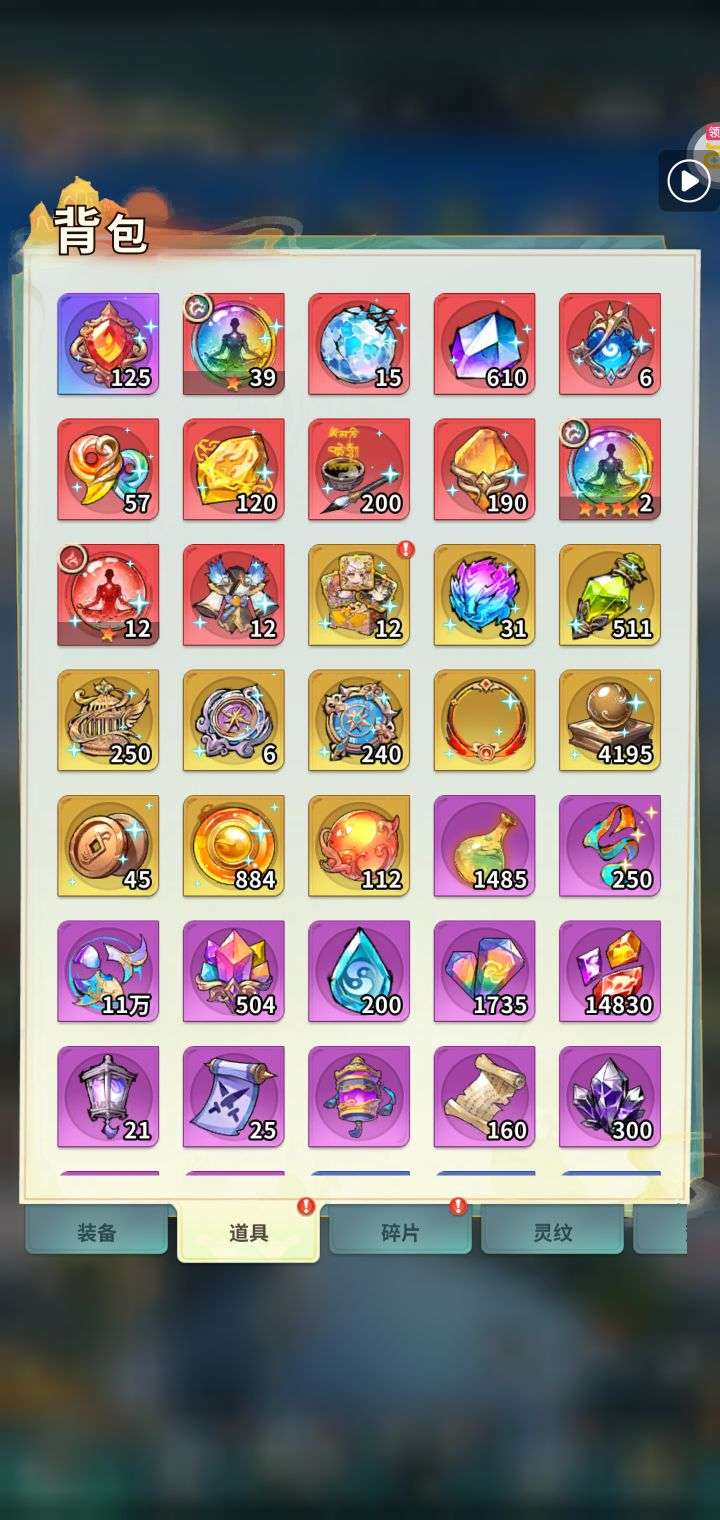Switch to the 装备 tab
The width and height of the screenshot is (720, 1520).
pos(97,1231)
